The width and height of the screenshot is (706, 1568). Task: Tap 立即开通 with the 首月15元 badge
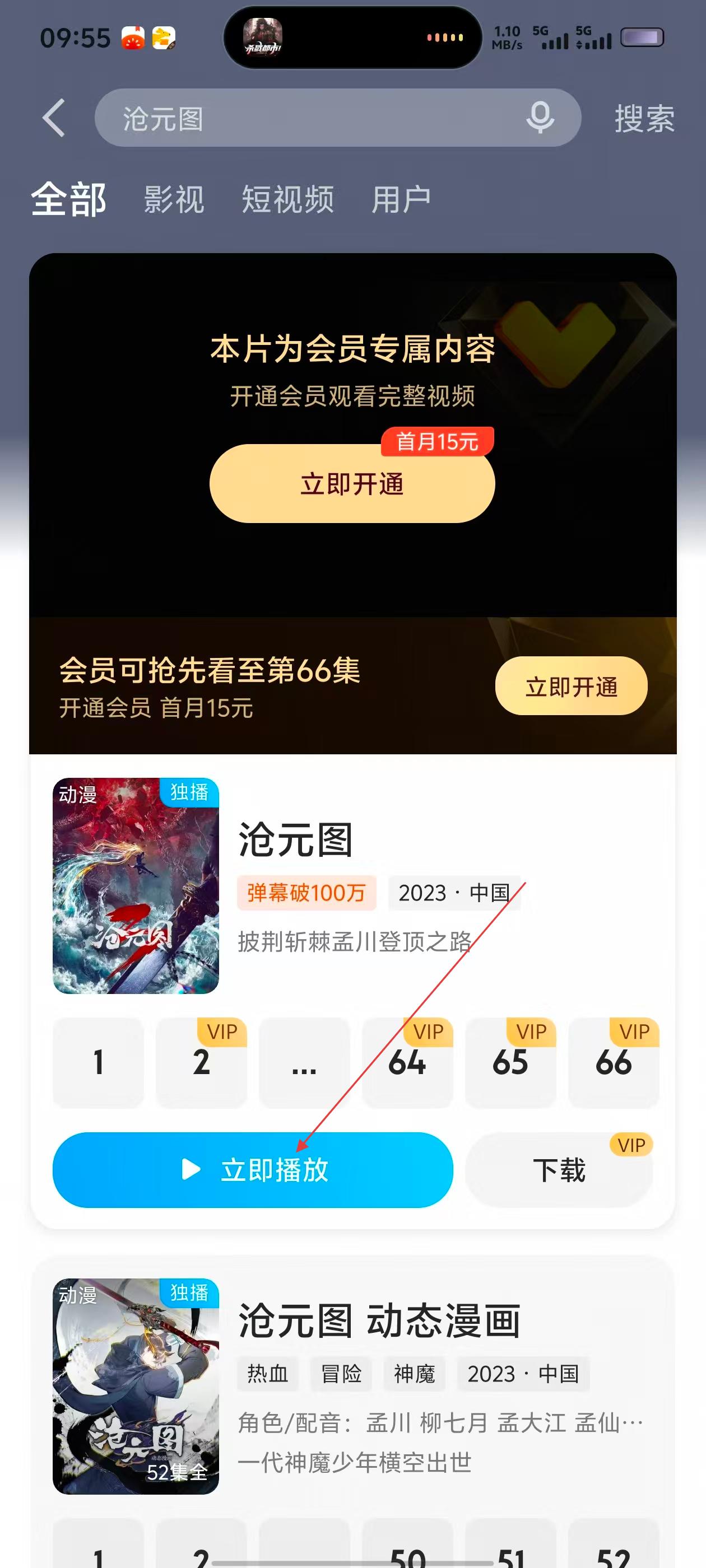351,484
